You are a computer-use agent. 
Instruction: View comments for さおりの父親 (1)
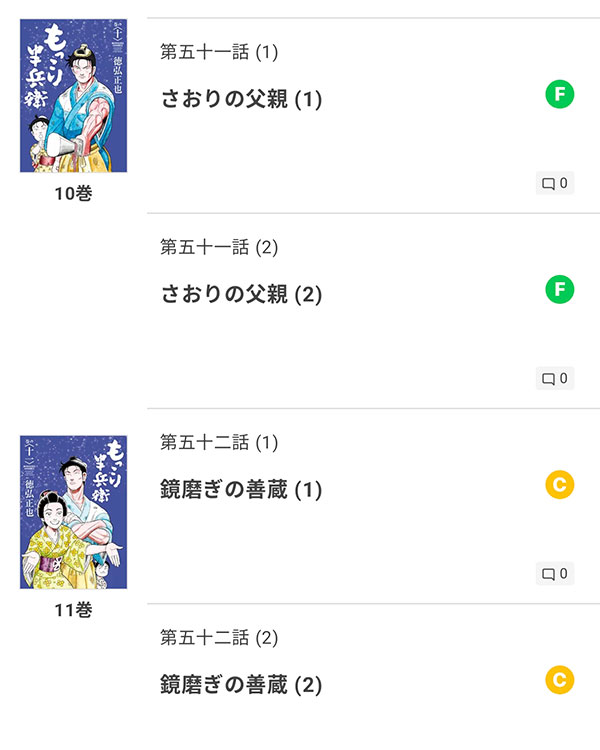tap(555, 183)
